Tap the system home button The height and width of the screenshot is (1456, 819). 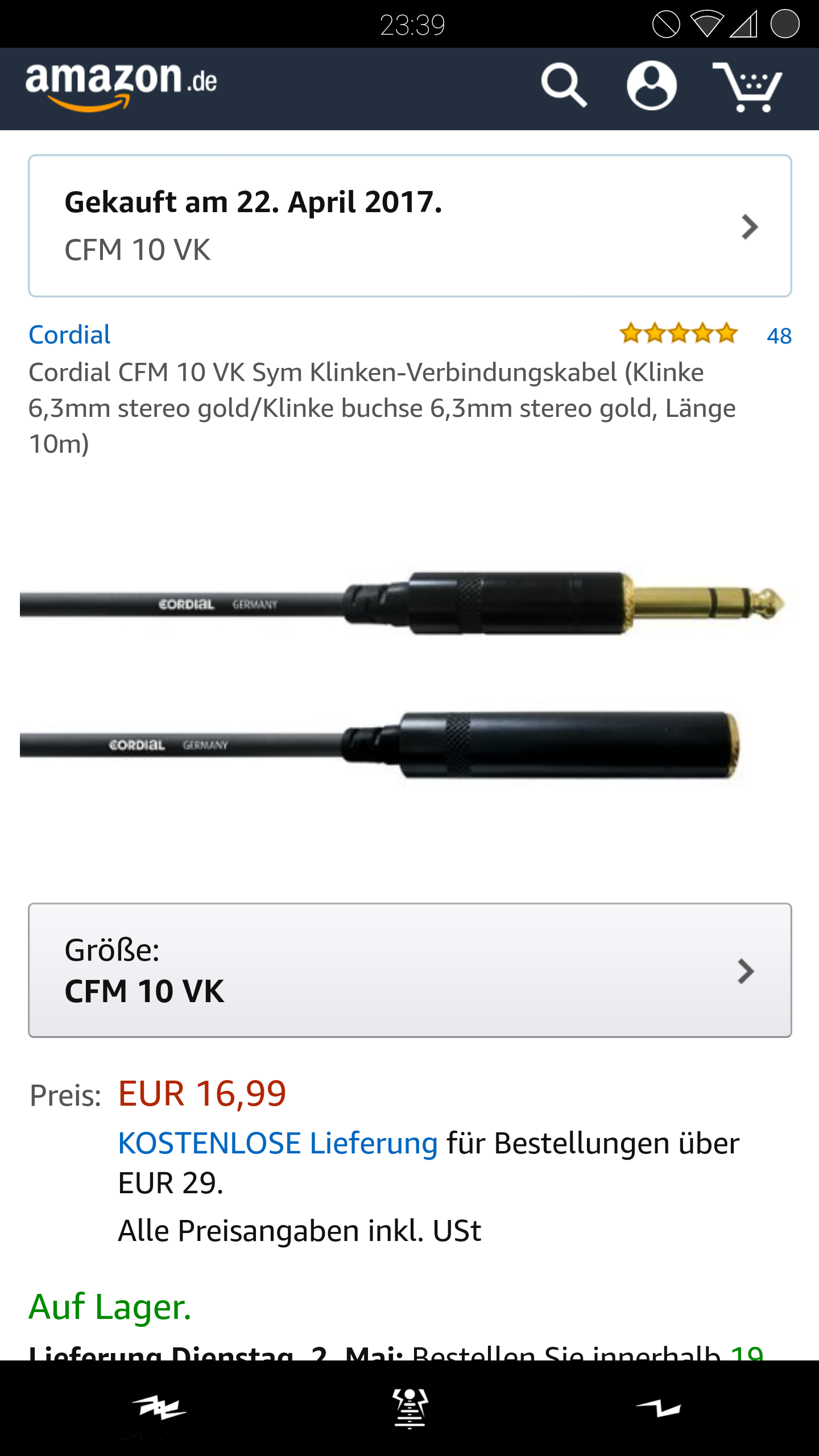409,1408
